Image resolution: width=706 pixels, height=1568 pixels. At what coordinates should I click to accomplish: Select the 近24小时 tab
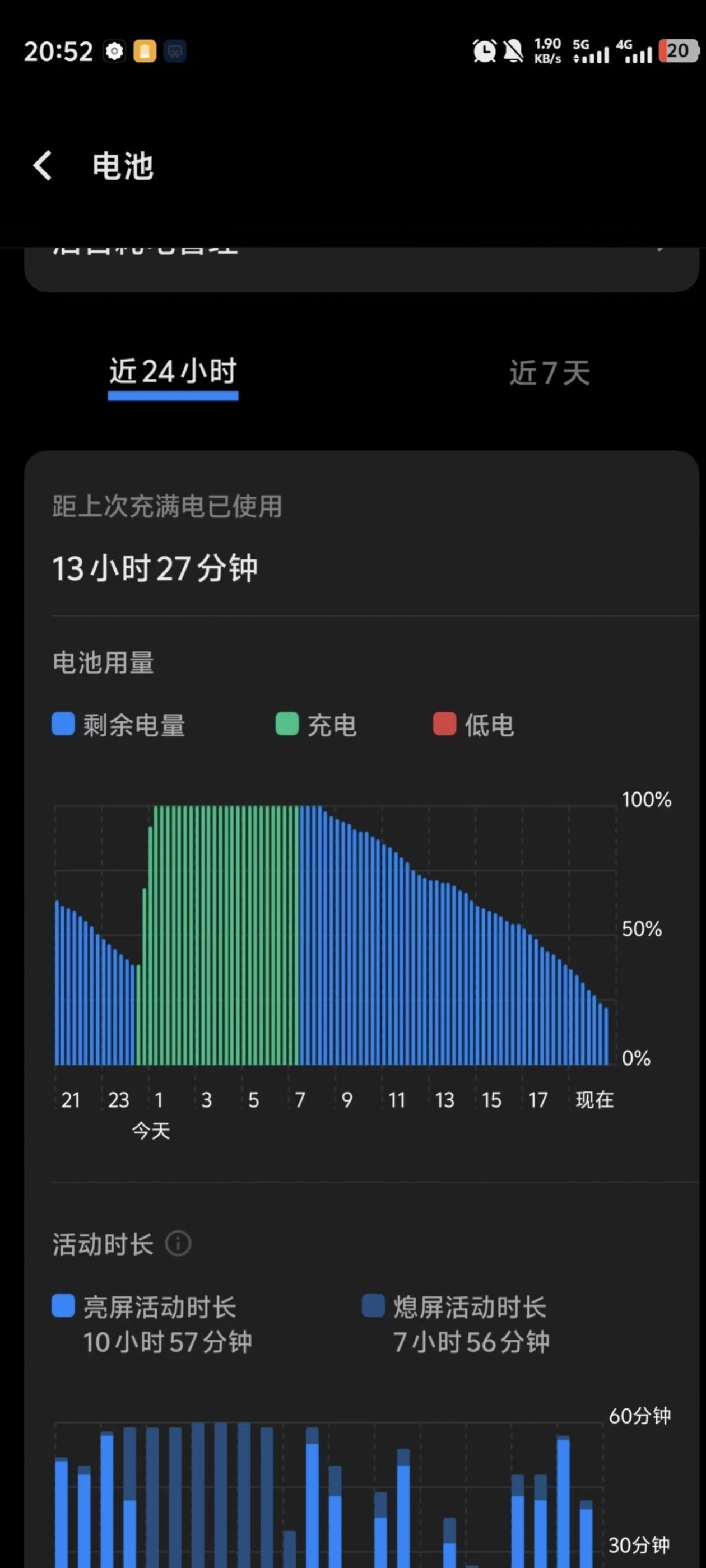[x=173, y=372]
